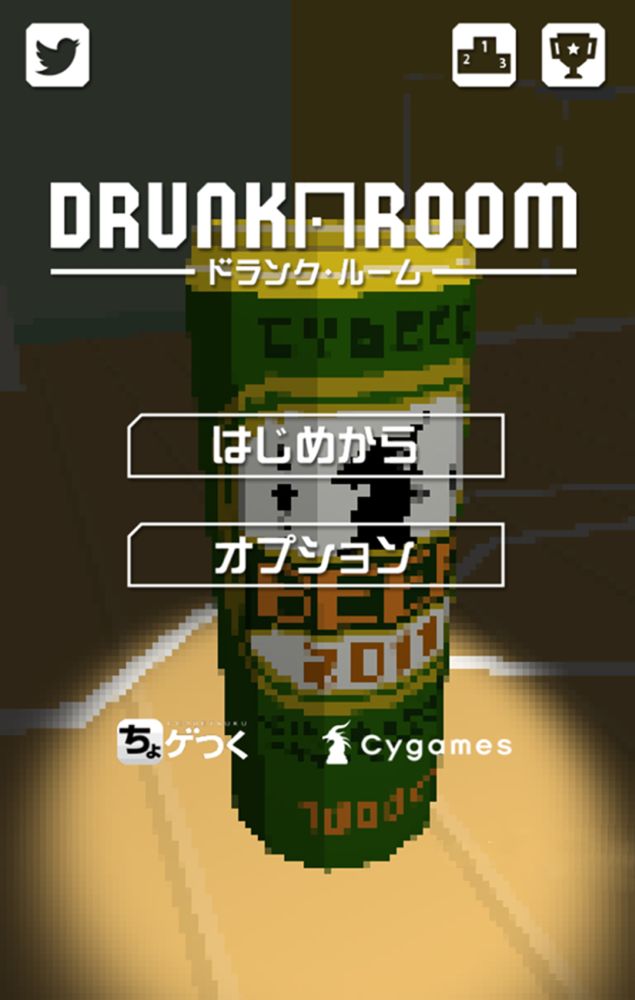Start the game with はじめから

coord(315,446)
